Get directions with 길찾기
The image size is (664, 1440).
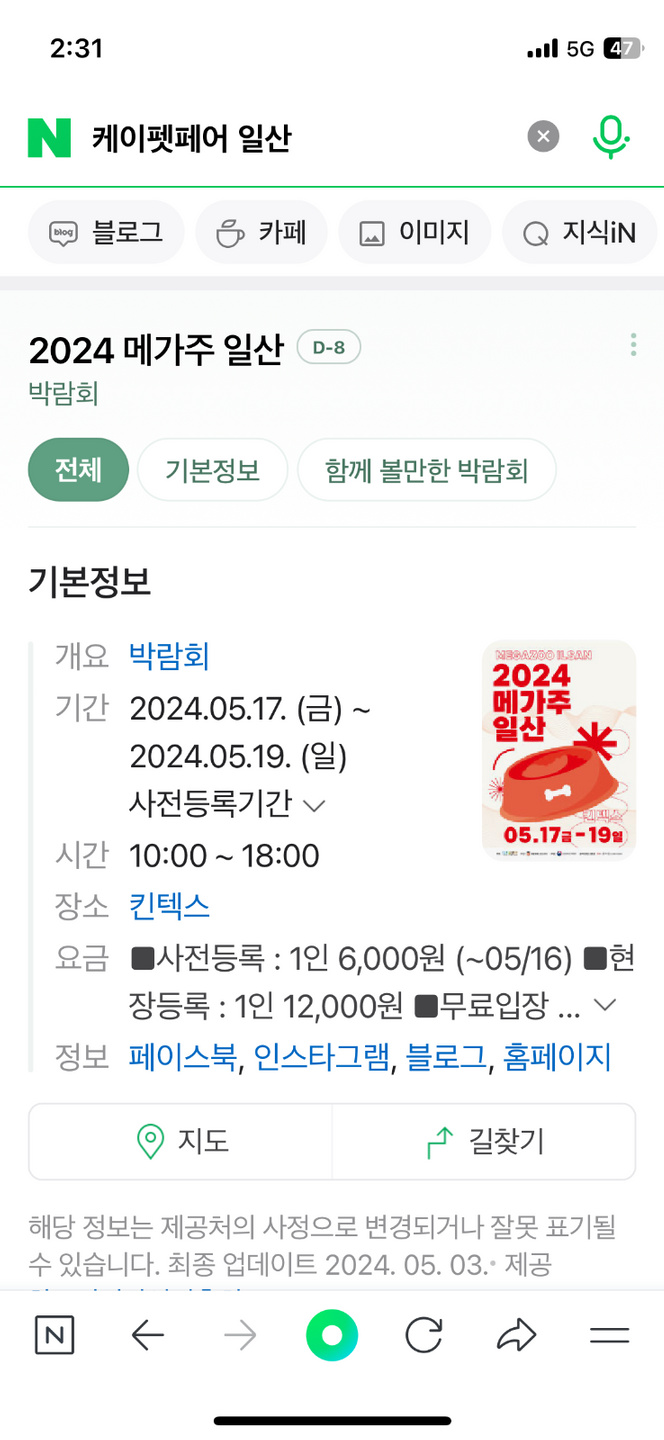484,1141
